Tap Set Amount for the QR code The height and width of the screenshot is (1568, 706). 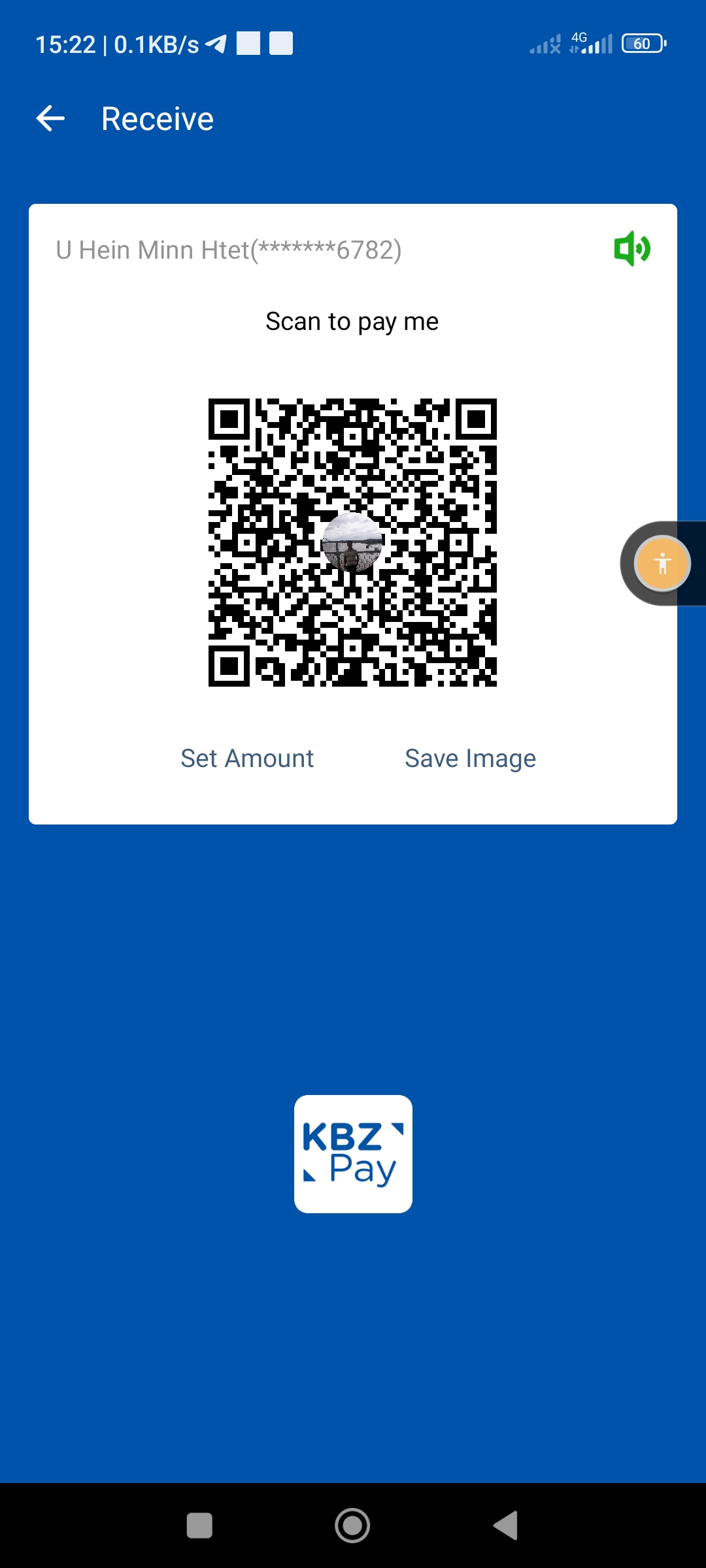[x=247, y=759]
